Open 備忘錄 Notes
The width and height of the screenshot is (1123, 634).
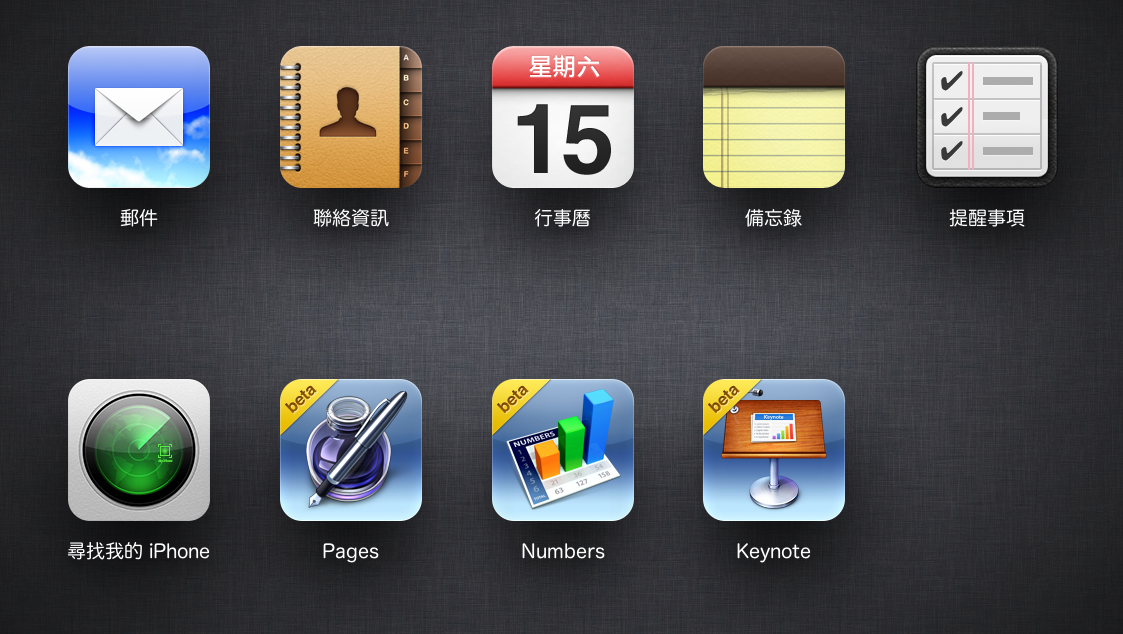773,117
